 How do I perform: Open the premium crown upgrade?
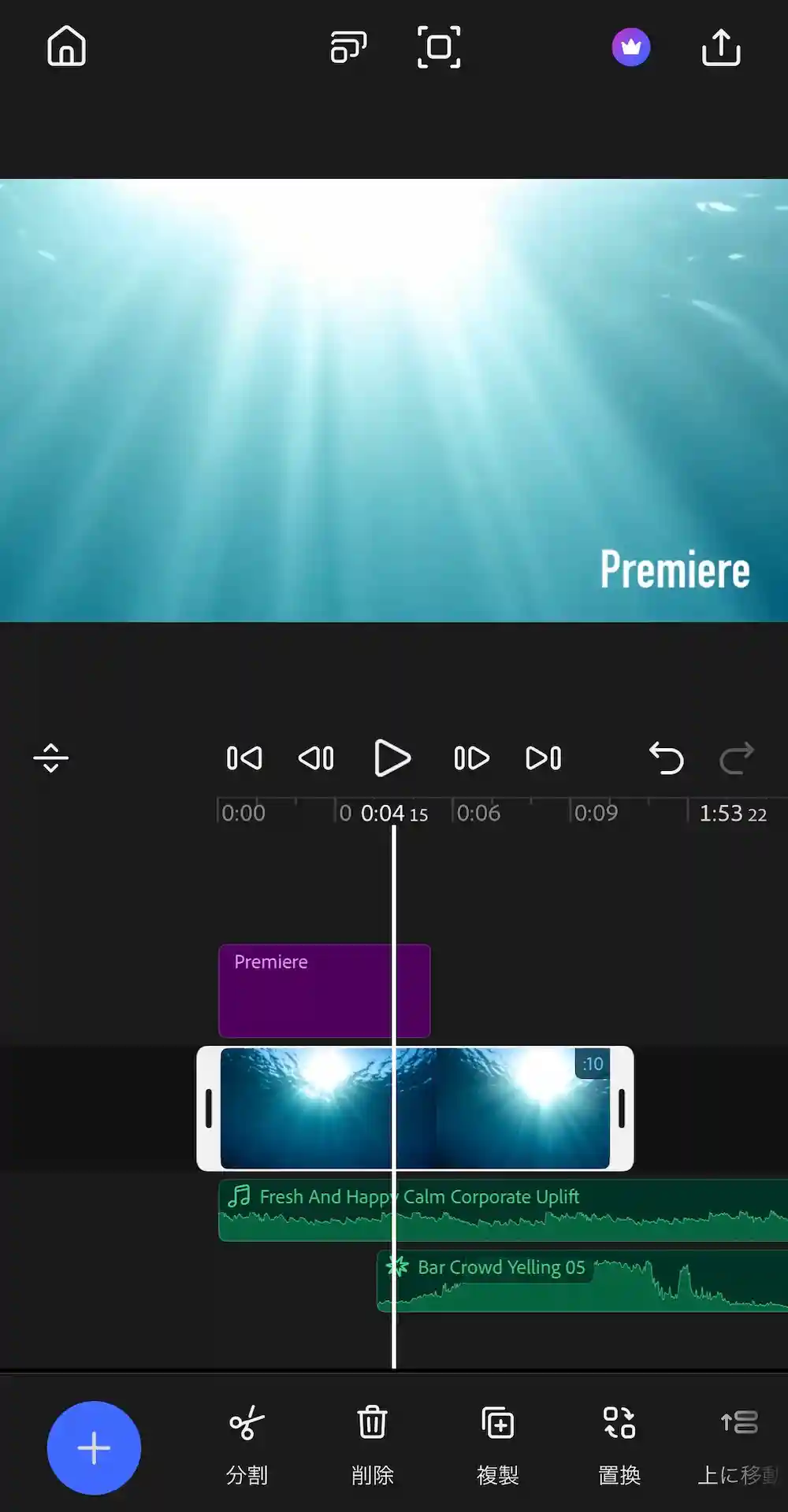(x=631, y=48)
